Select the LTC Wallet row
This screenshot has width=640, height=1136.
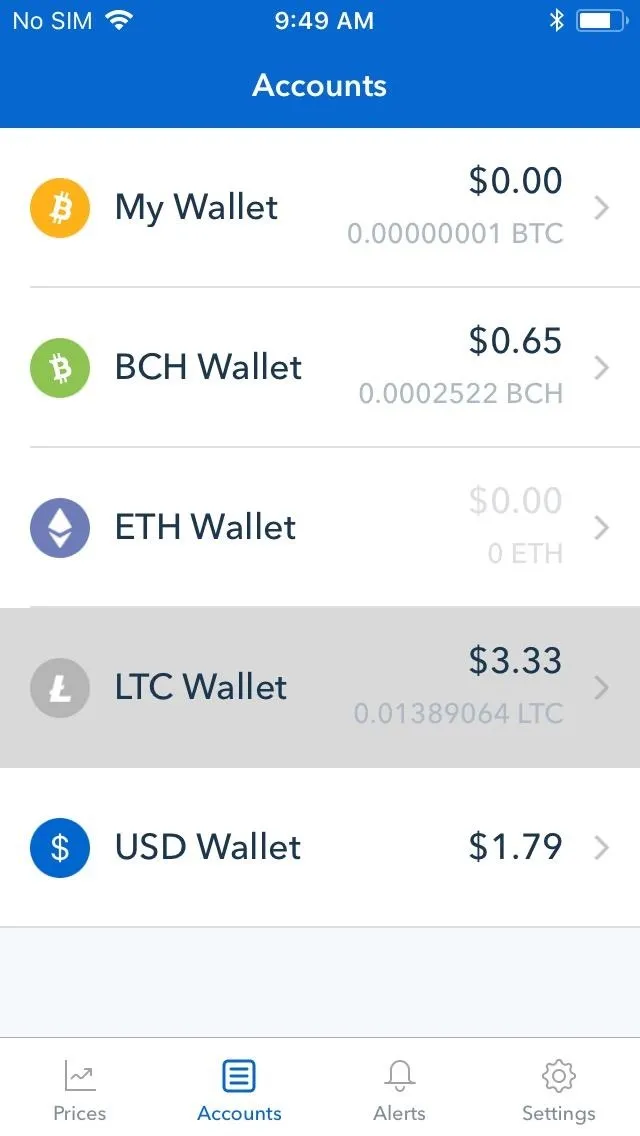320,688
